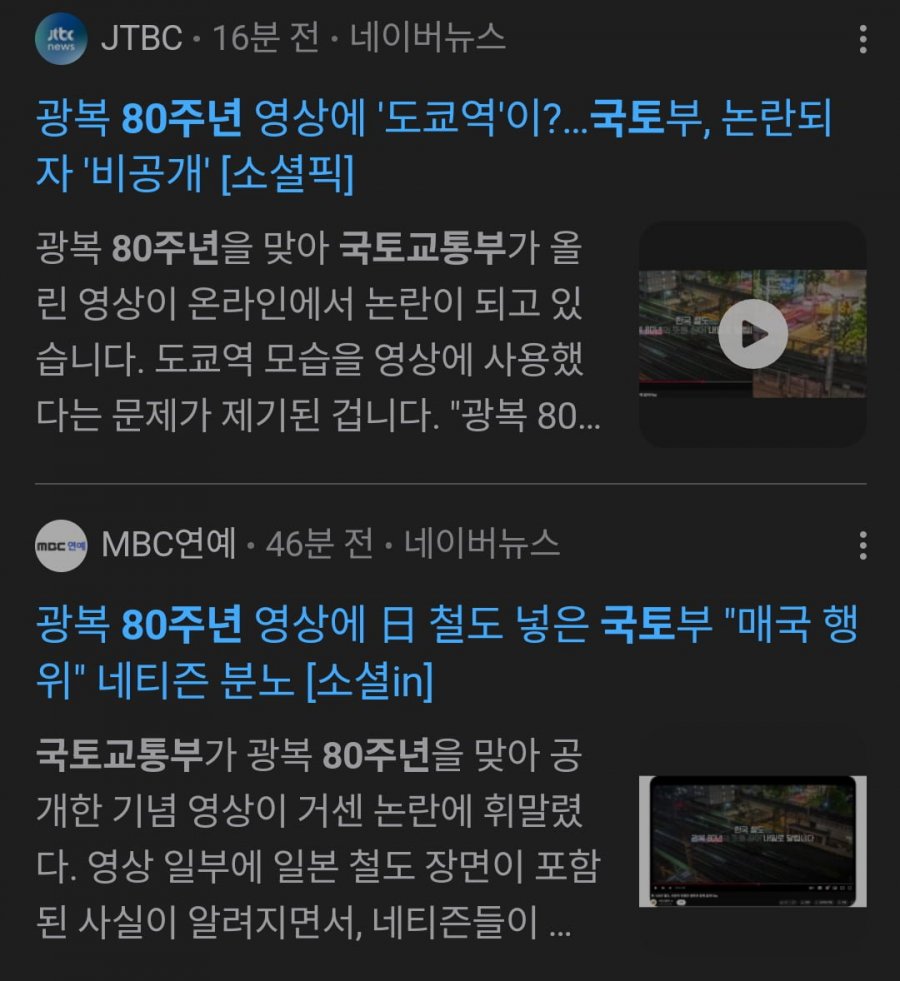Open overflow menu for the JTBC article
Image resolution: width=900 pixels, height=981 pixels.
coord(863,40)
